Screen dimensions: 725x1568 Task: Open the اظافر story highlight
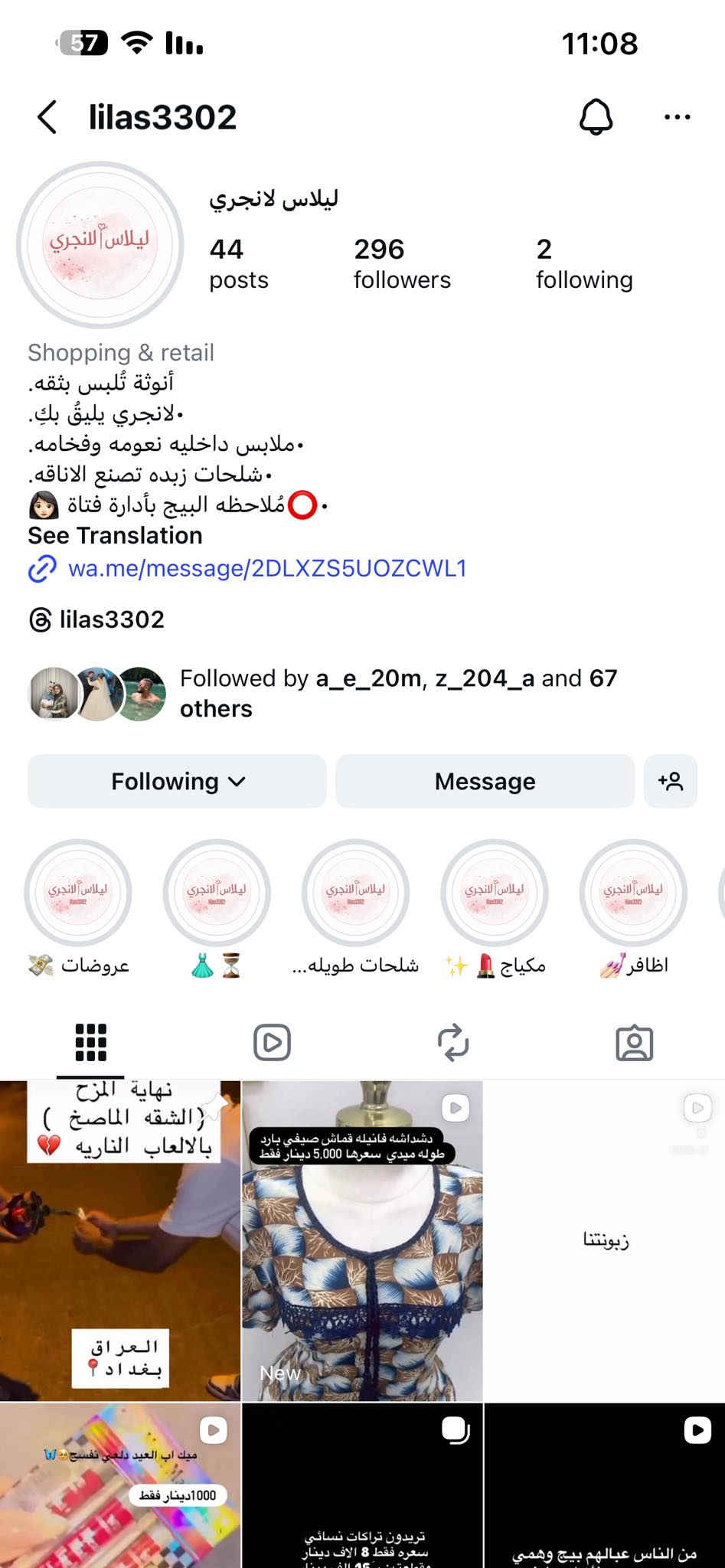tap(633, 893)
